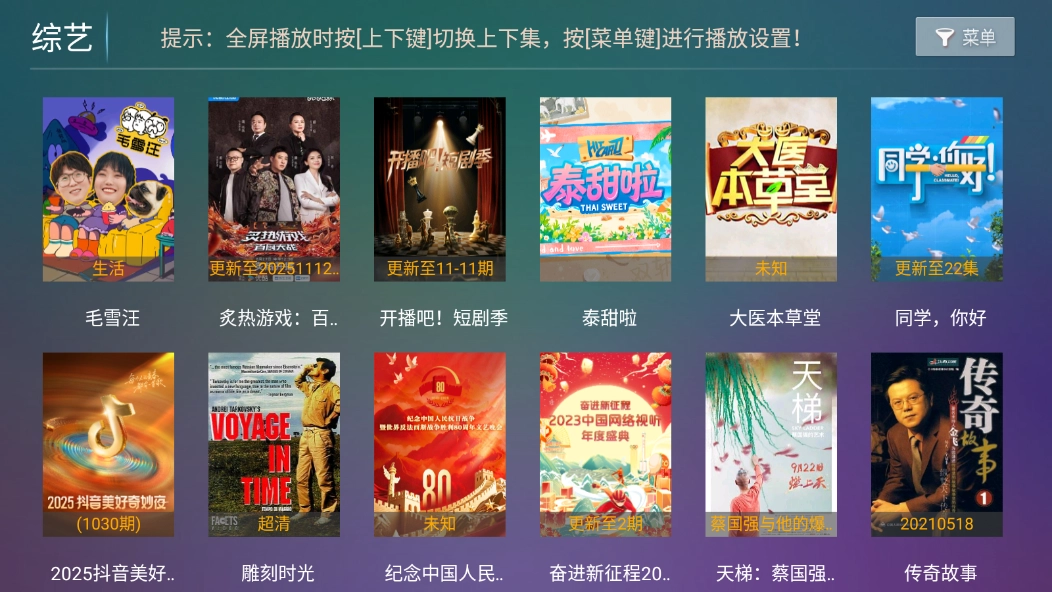Open the 传奇故事 show
The image size is (1052, 592).
click(937, 444)
